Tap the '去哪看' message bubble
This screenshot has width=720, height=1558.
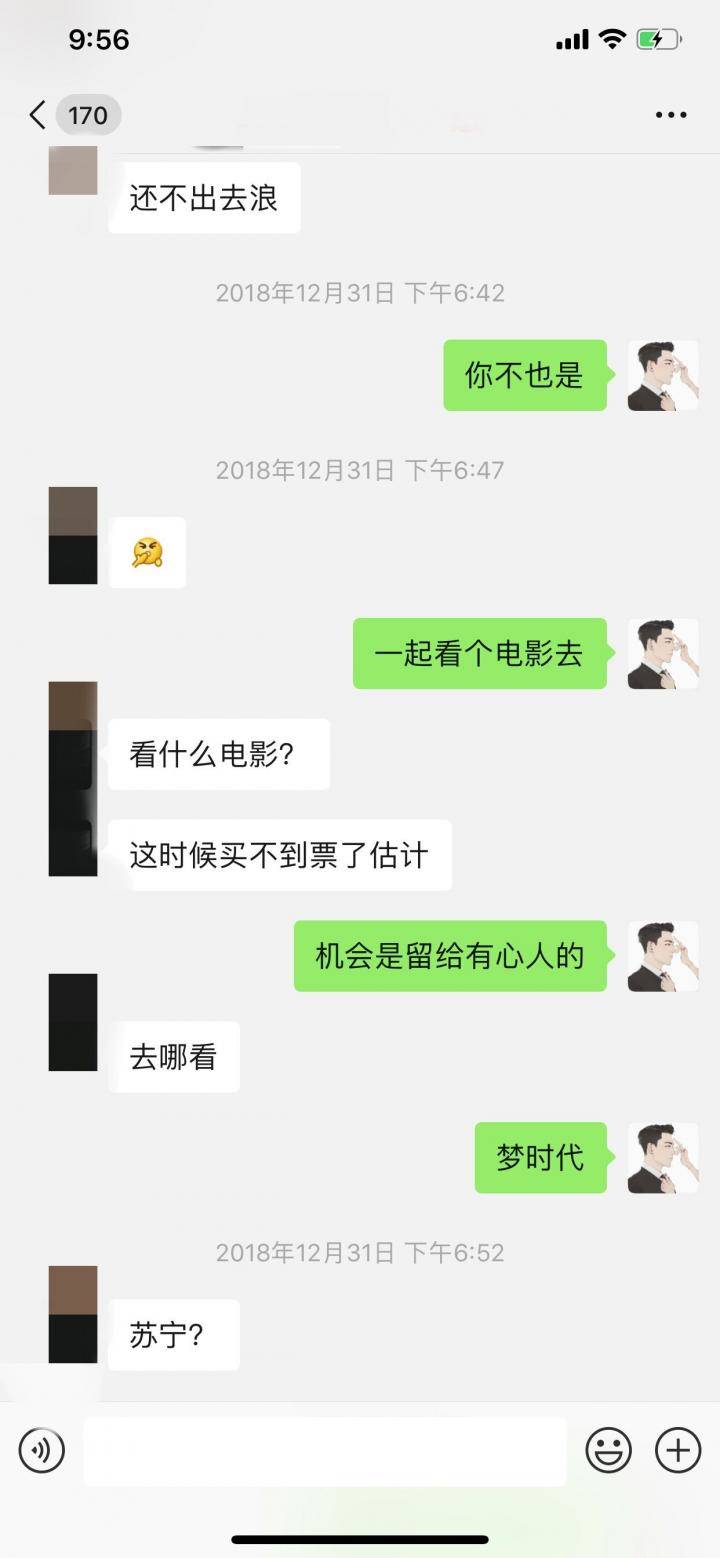(173, 1056)
